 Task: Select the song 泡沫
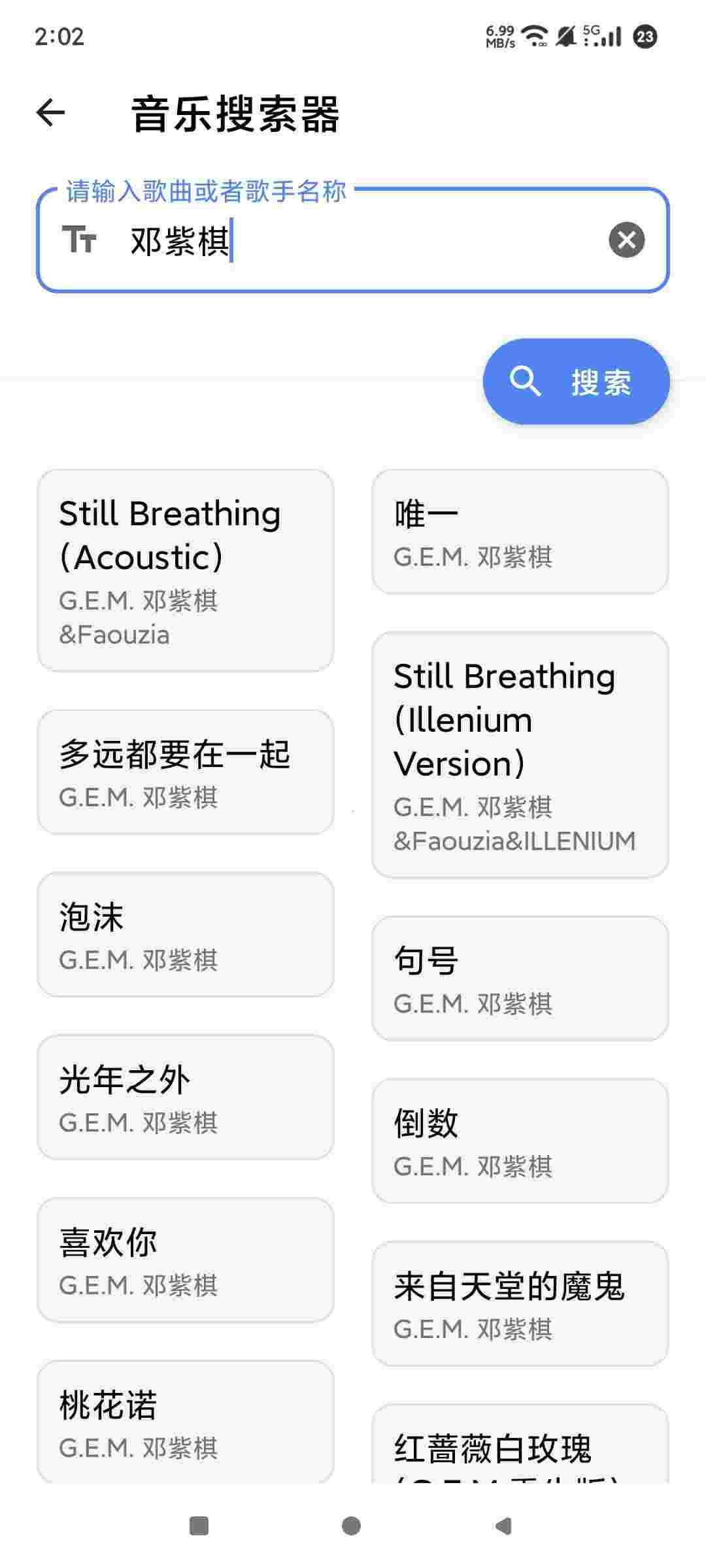pos(186,935)
